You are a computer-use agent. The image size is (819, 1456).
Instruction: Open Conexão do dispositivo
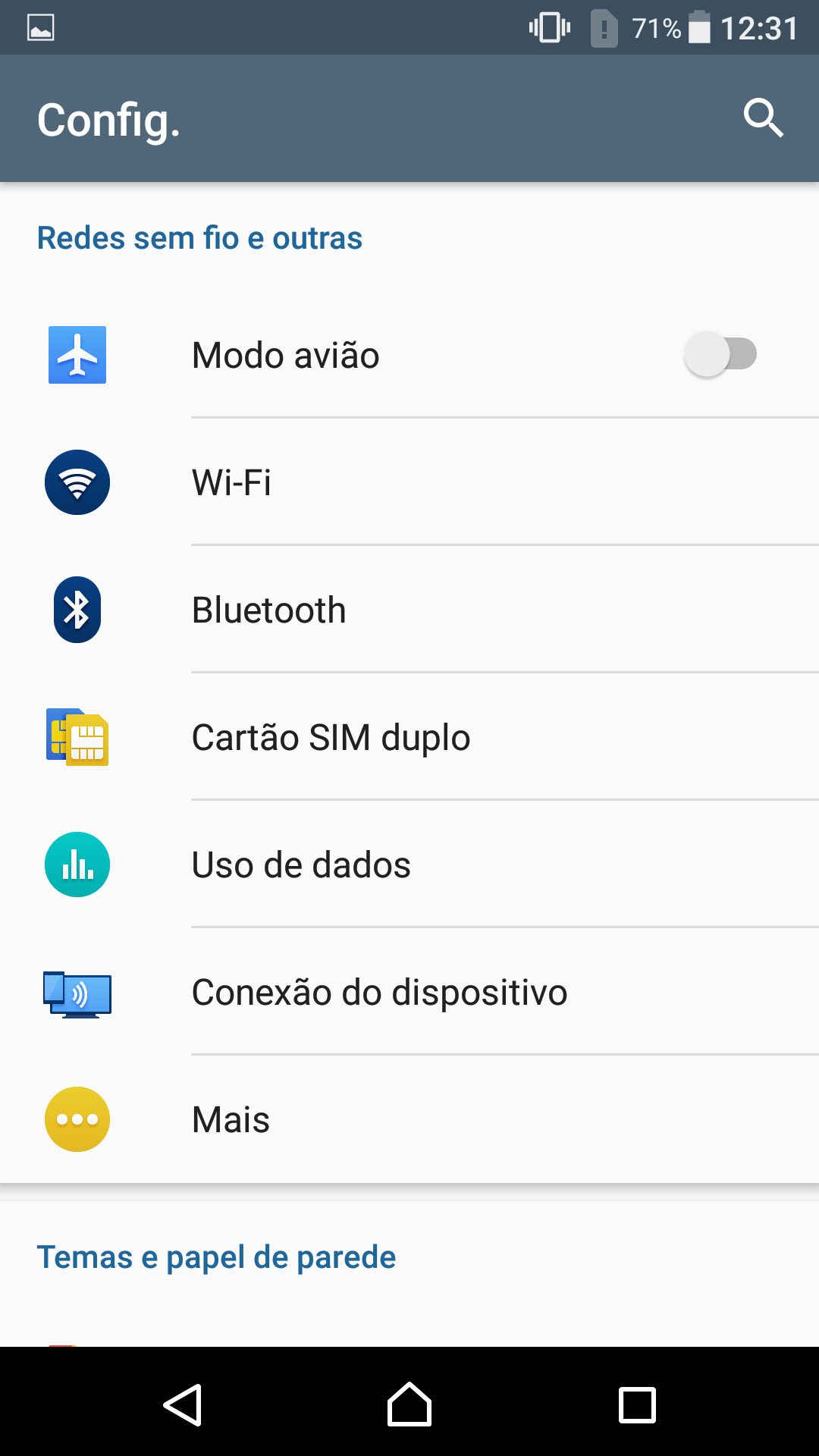click(409, 992)
